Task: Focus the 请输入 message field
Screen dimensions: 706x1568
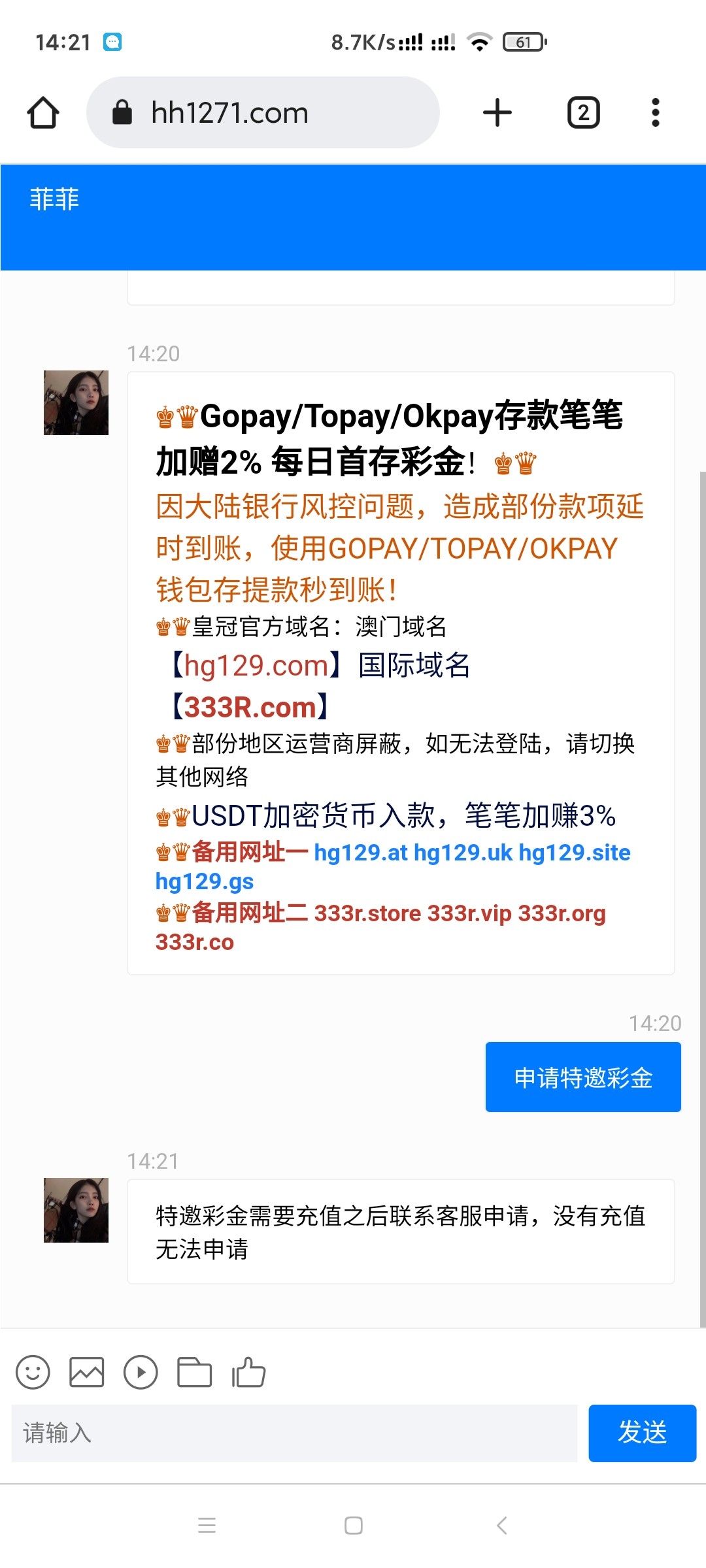Action: pyautogui.click(x=294, y=1433)
